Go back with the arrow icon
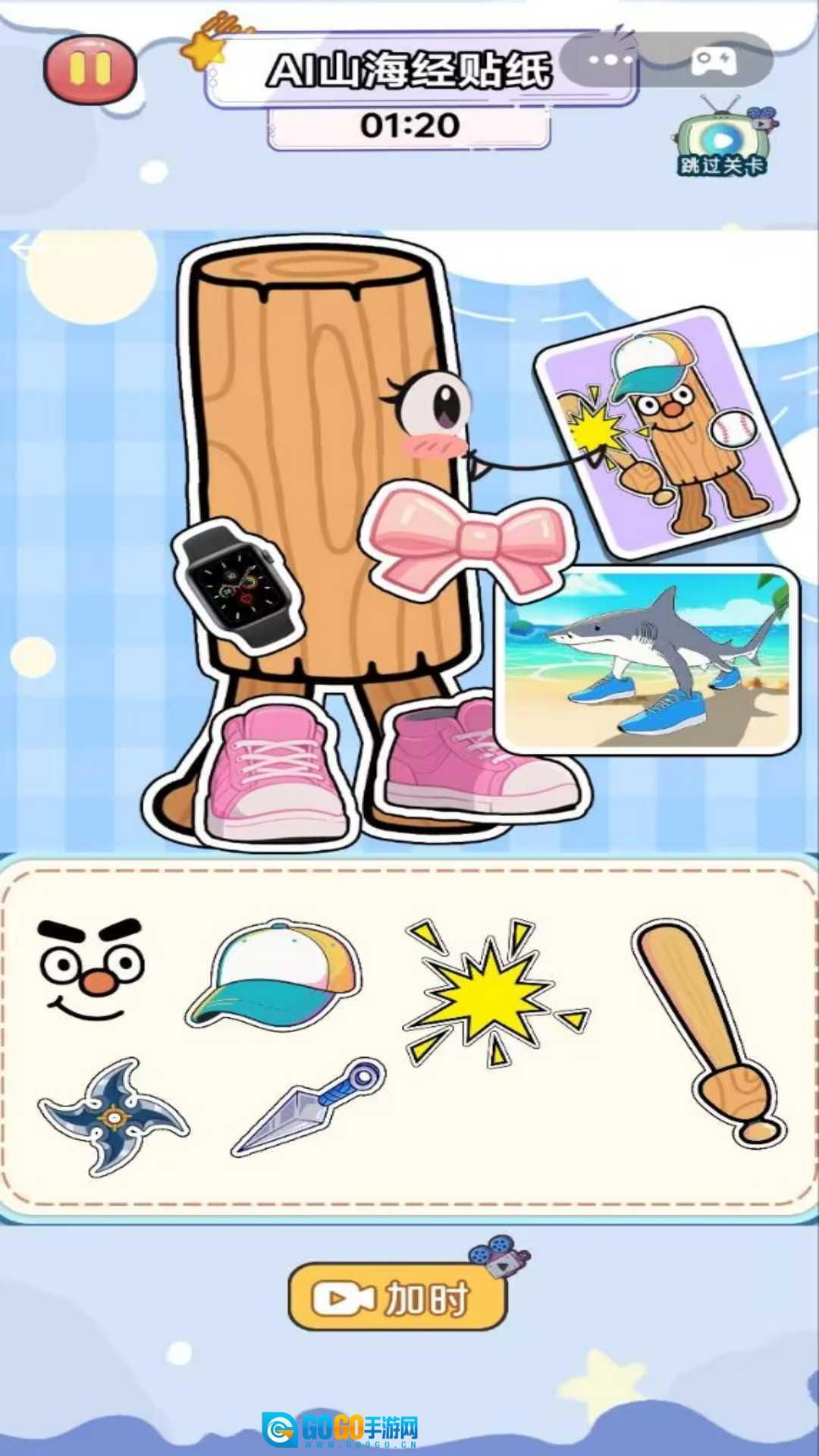The height and width of the screenshot is (1456, 819). 24,247
